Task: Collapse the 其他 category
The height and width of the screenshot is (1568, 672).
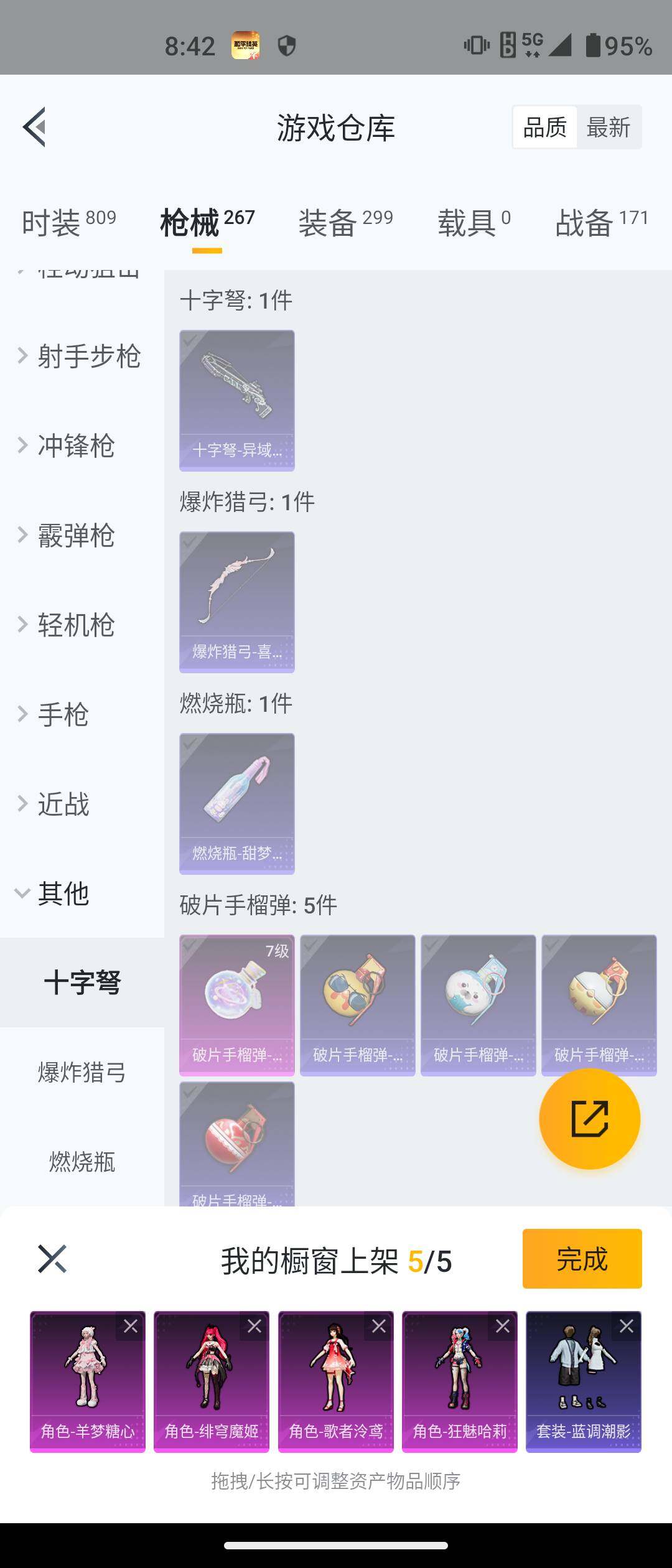Action: 62,894
